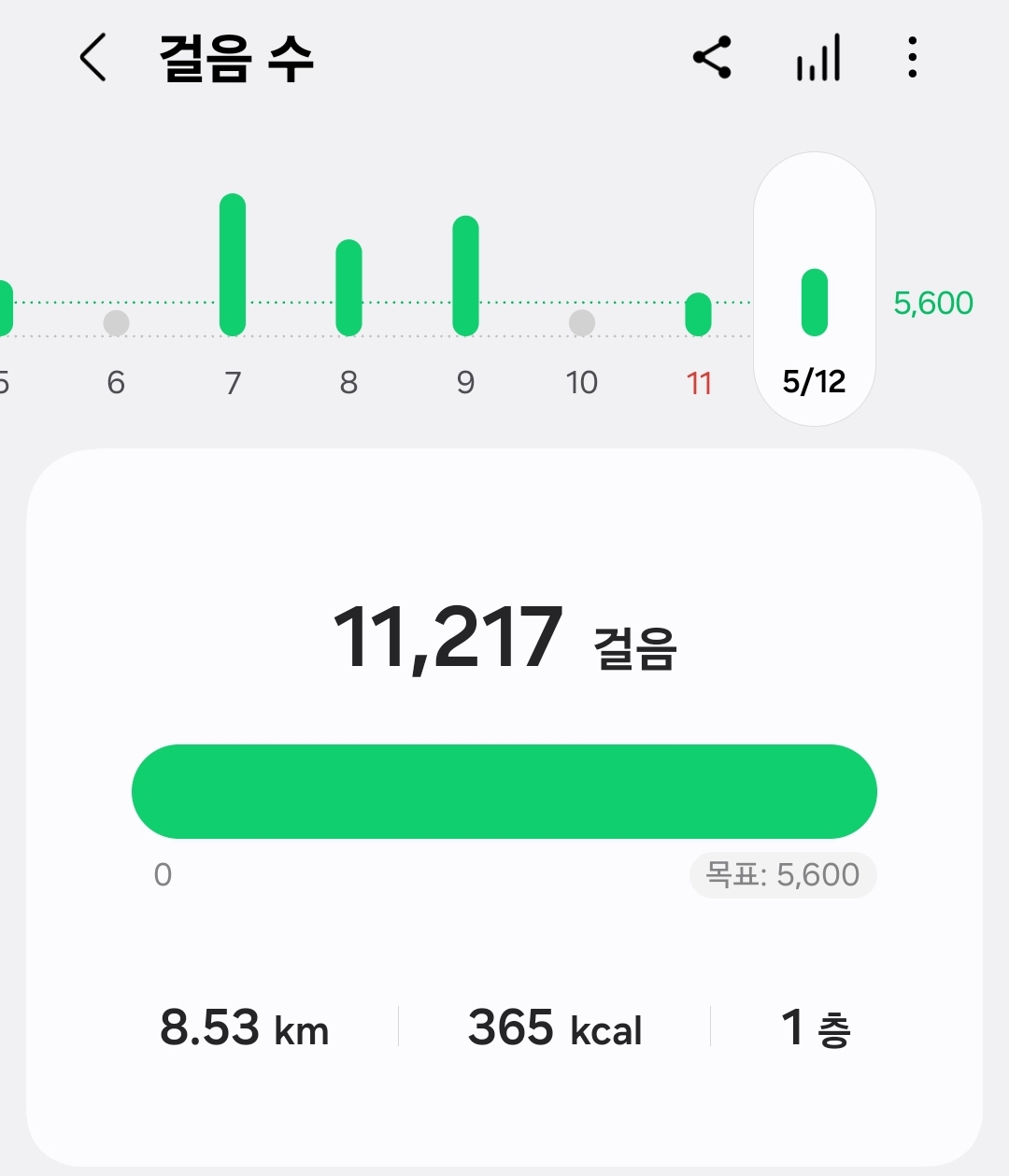Viewport: 1009px width, 1176px height.
Task: Select day 7 in the step chart
Action: point(233,266)
